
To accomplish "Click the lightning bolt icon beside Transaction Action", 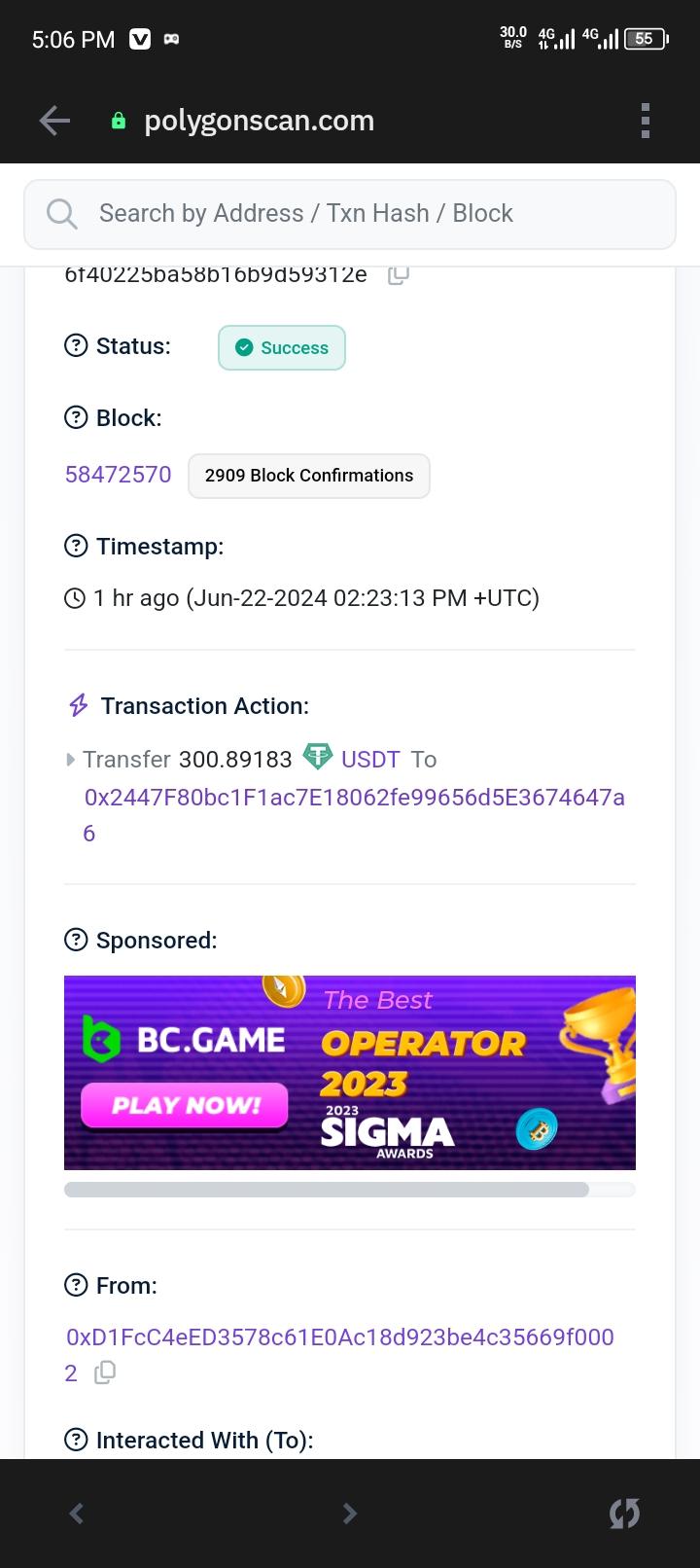I will pyautogui.click(x=78, y=705).
